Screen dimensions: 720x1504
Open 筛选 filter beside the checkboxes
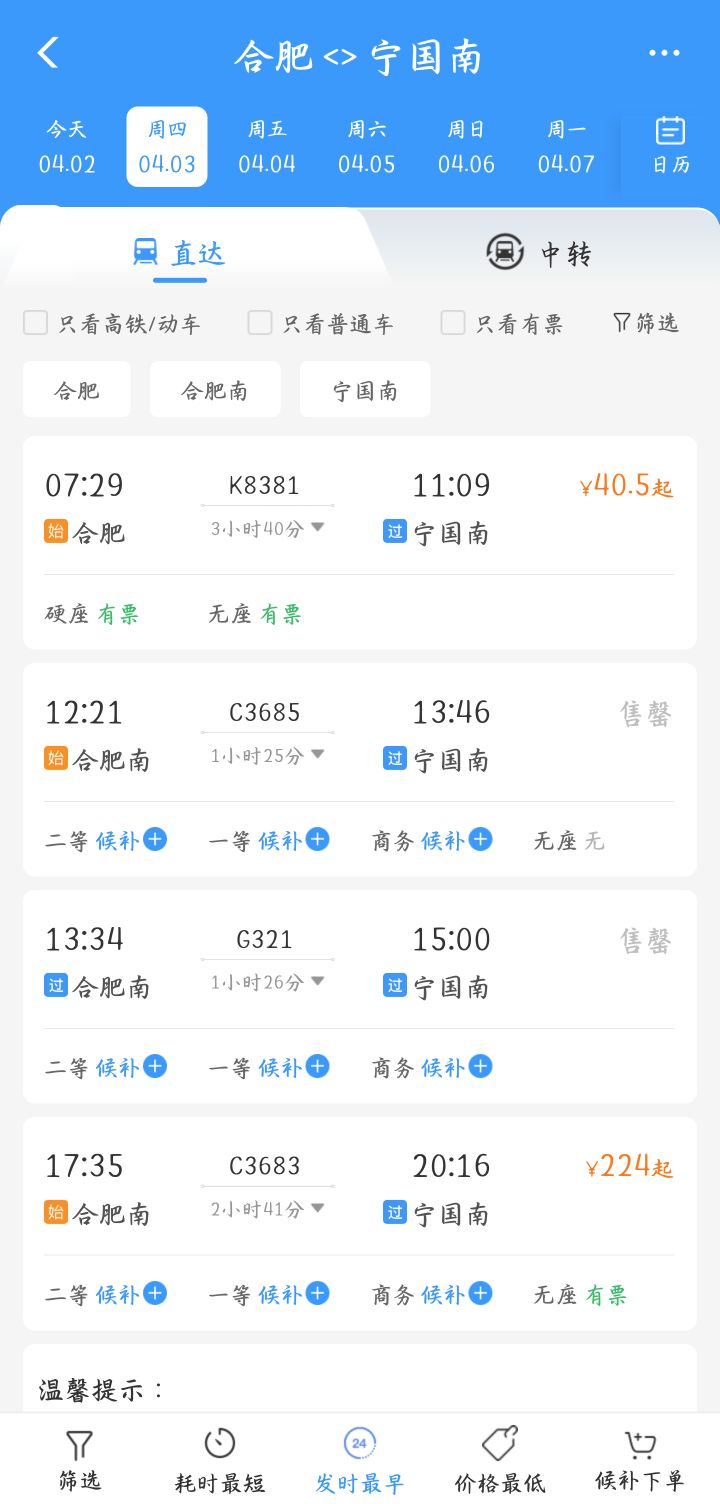coord(645,323)
